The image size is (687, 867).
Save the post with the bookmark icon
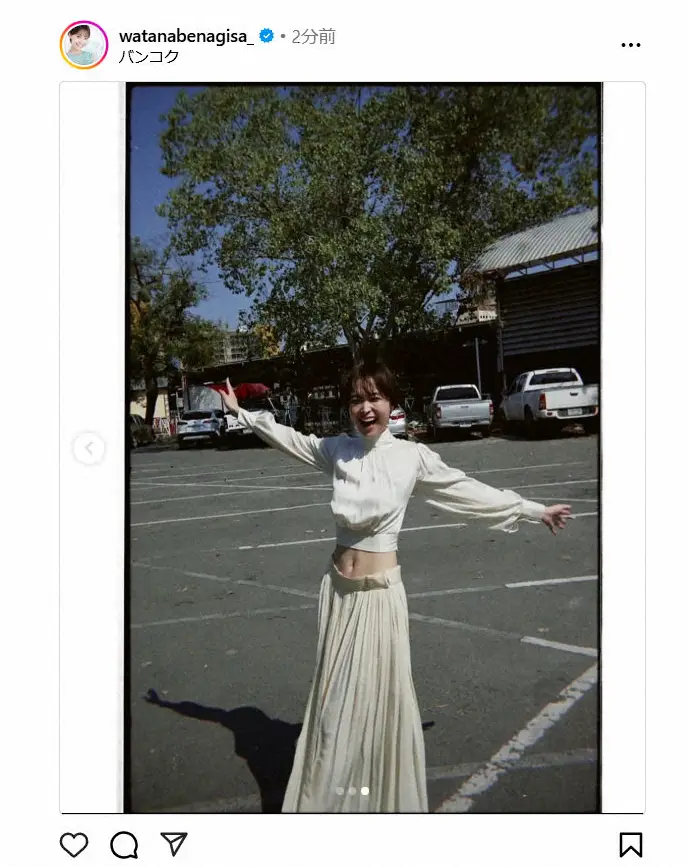point(630,845)
